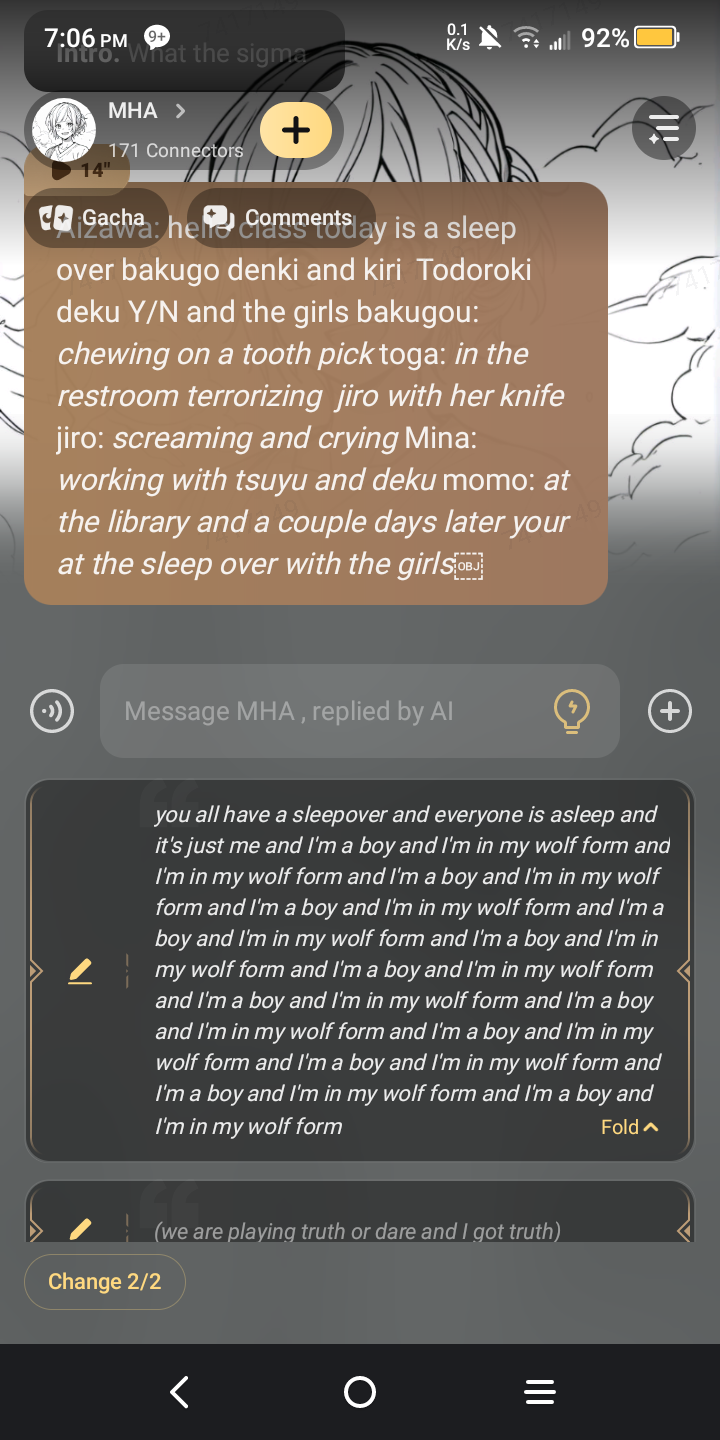Tap the lightbulb inspiration icon
Image resolution: width=720 pixels, height=1440 pixels.
click(572, 711)
